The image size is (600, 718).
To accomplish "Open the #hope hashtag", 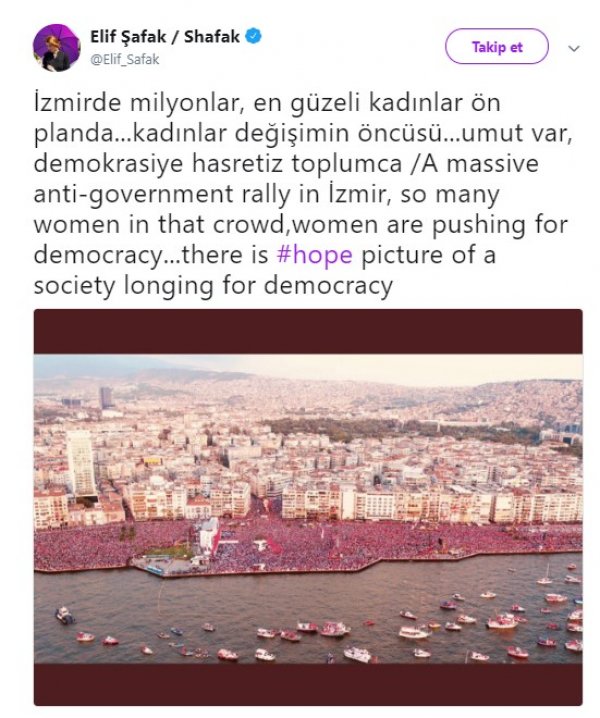I will 315,254.
